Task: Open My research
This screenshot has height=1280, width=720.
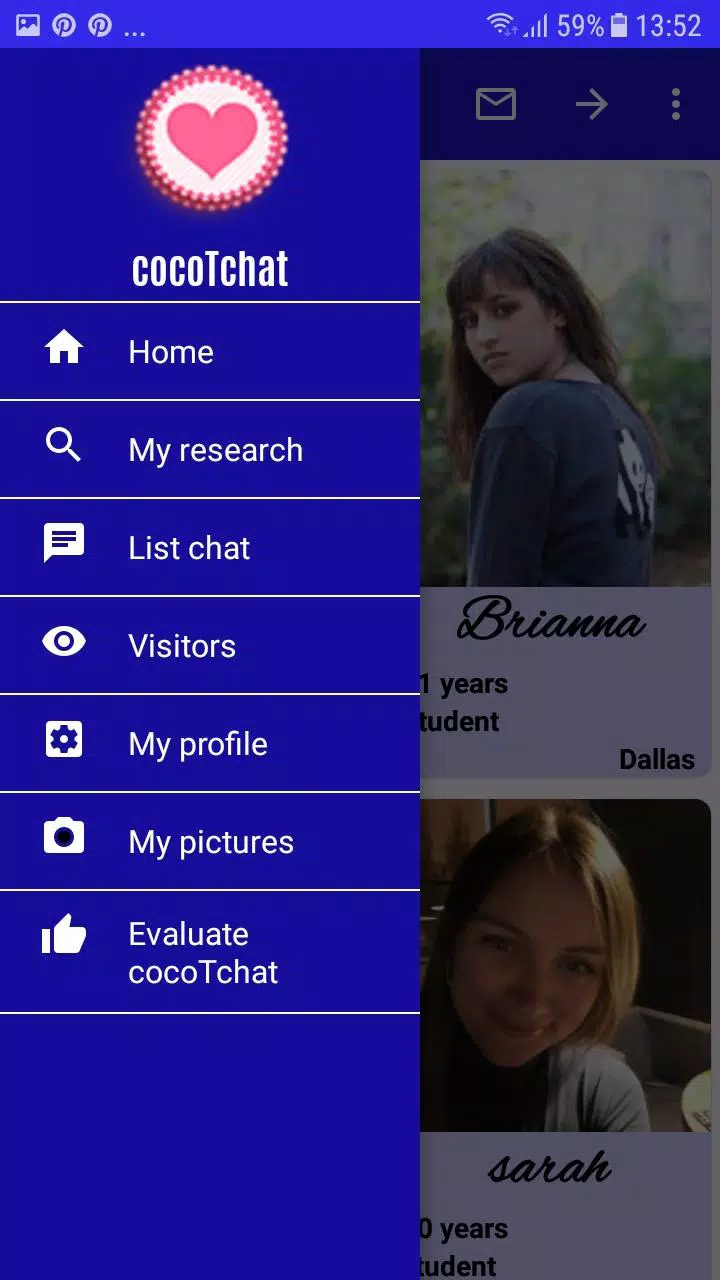Action: 214,449
